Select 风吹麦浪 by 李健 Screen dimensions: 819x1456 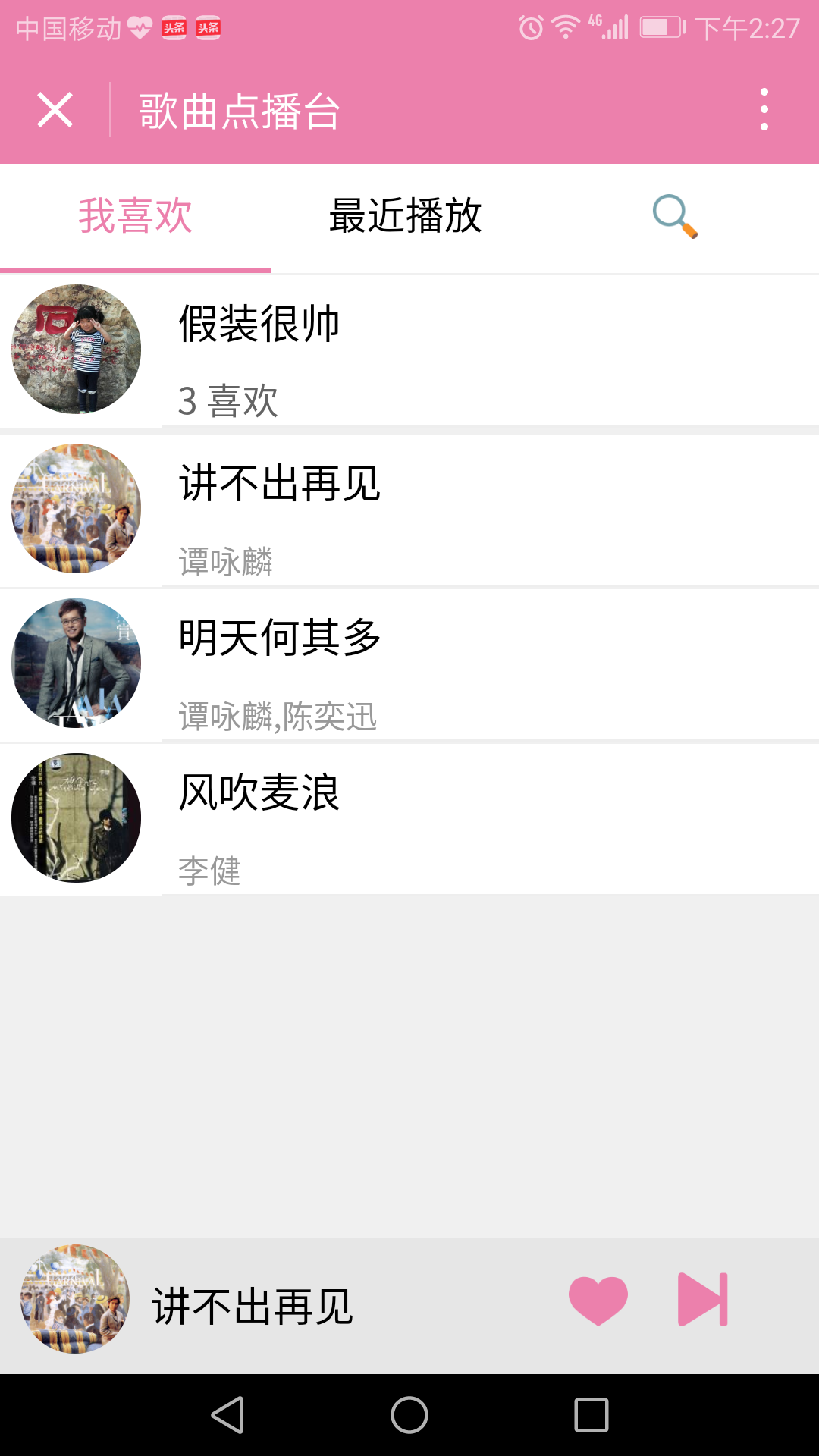(409, 819)
